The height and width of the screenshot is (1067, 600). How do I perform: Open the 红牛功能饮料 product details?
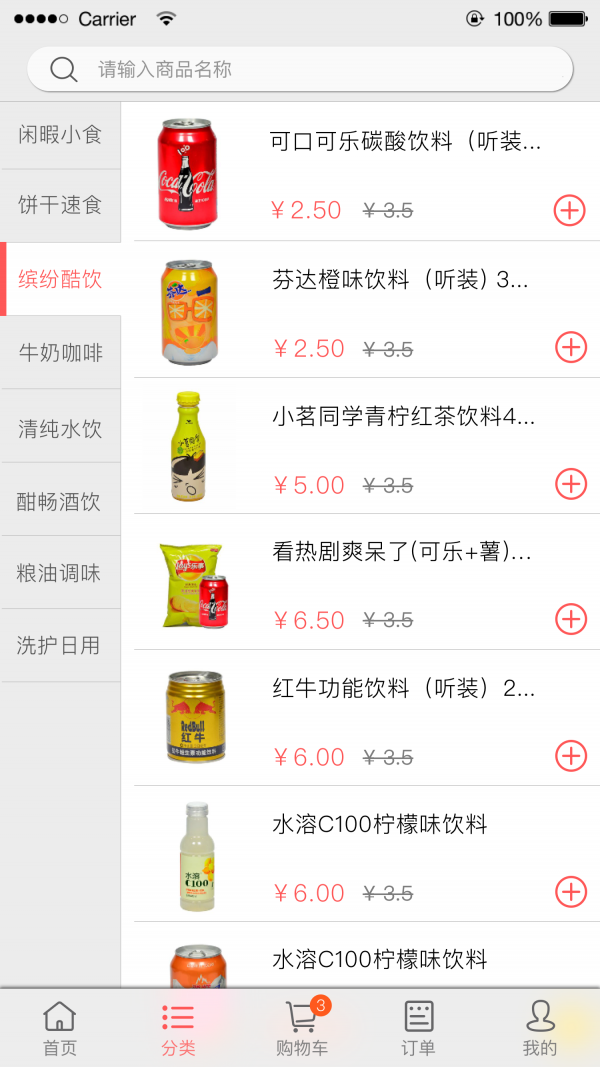point(403,689)
